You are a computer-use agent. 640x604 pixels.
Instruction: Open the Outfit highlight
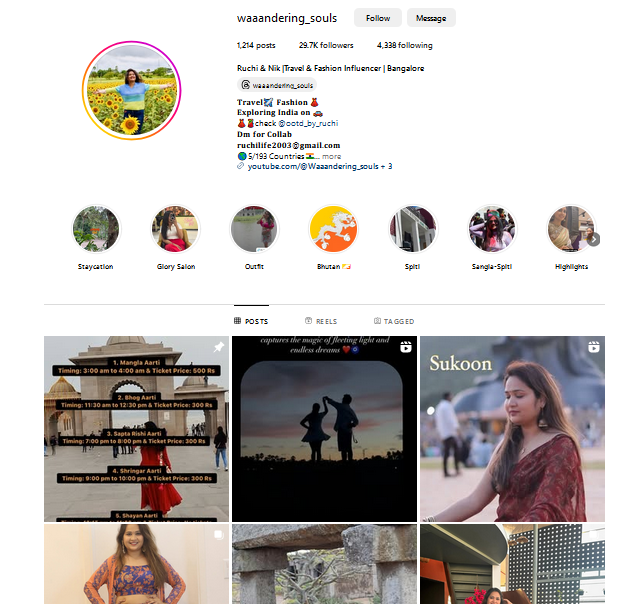pyautogui.click(x=254, y=230)
